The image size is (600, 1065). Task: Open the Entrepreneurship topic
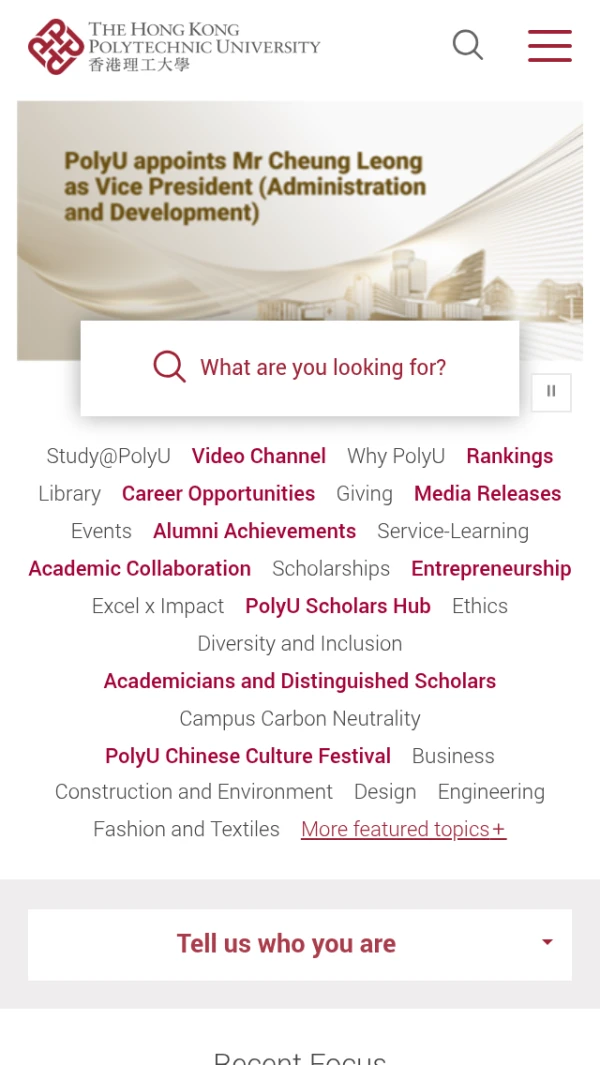point(491,569)
